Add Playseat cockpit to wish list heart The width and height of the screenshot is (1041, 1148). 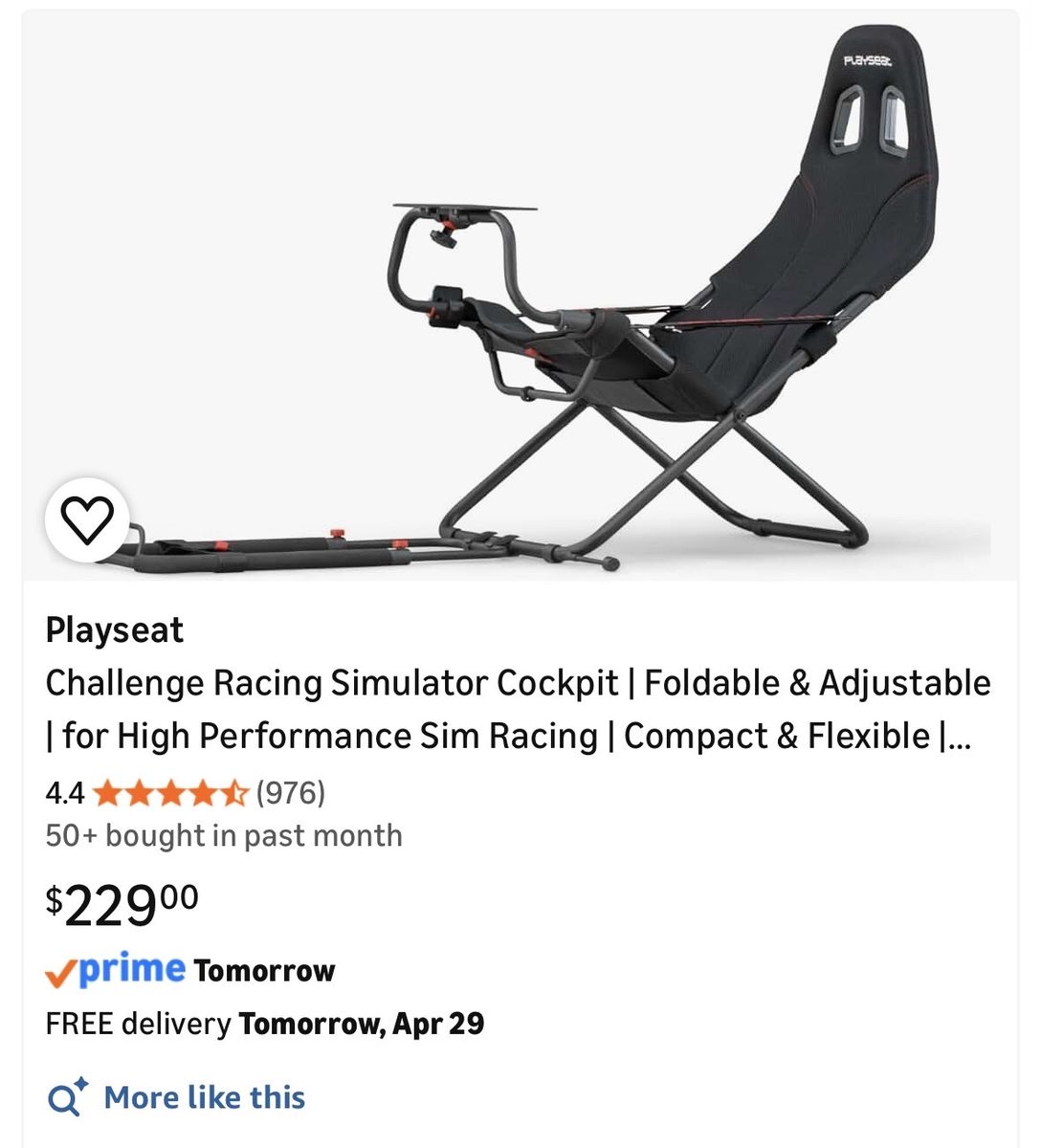pos(87,519)
